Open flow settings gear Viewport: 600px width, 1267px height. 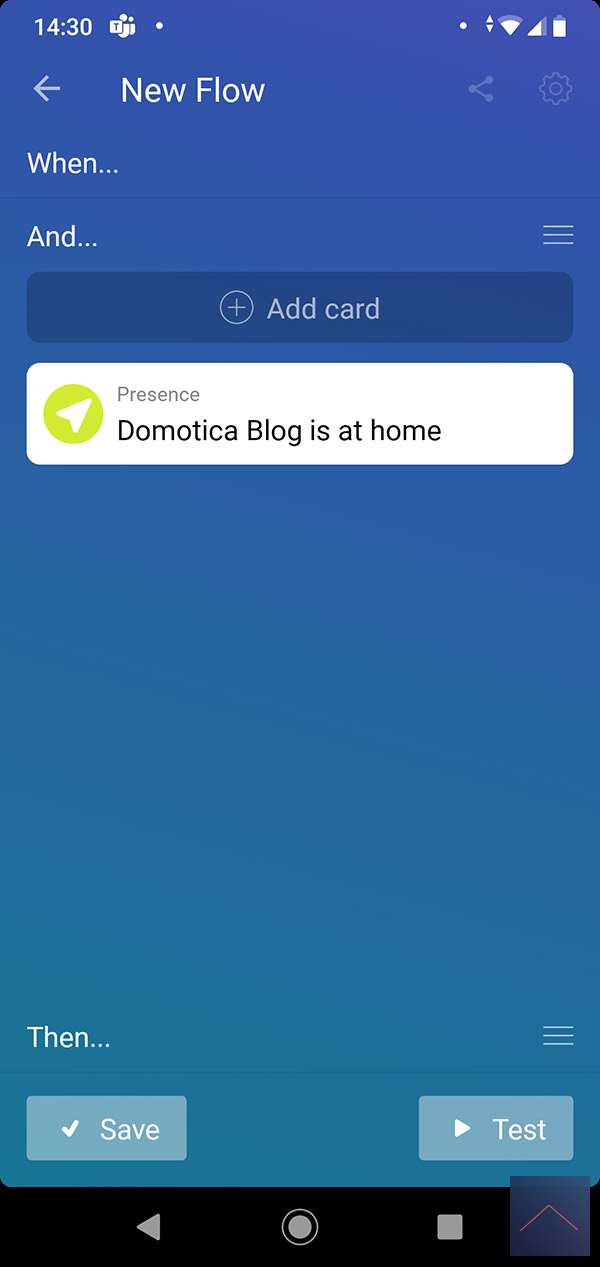pyautogui.click(x=555, y=89)
